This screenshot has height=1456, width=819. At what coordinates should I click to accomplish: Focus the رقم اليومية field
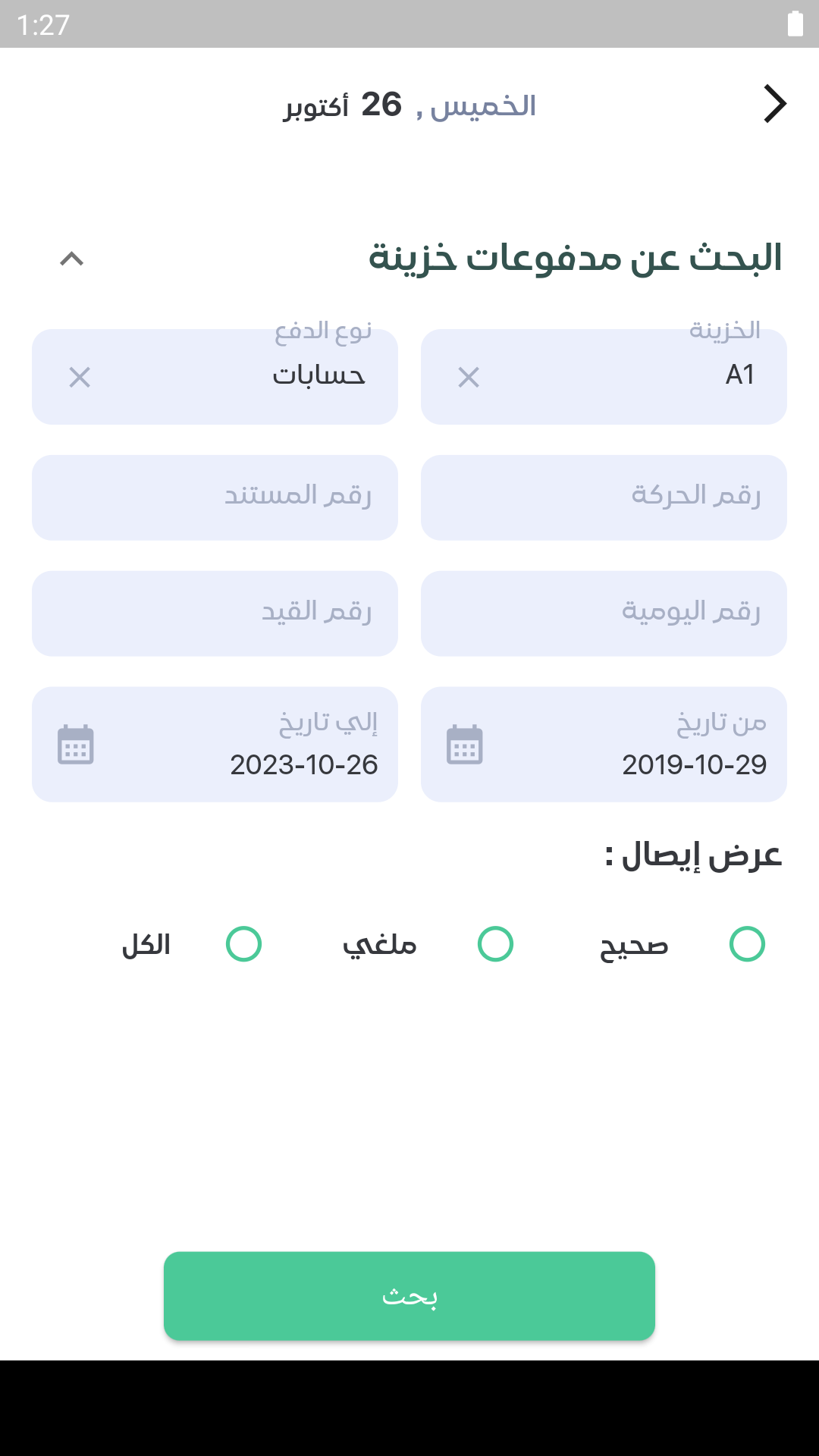(604, 613)
